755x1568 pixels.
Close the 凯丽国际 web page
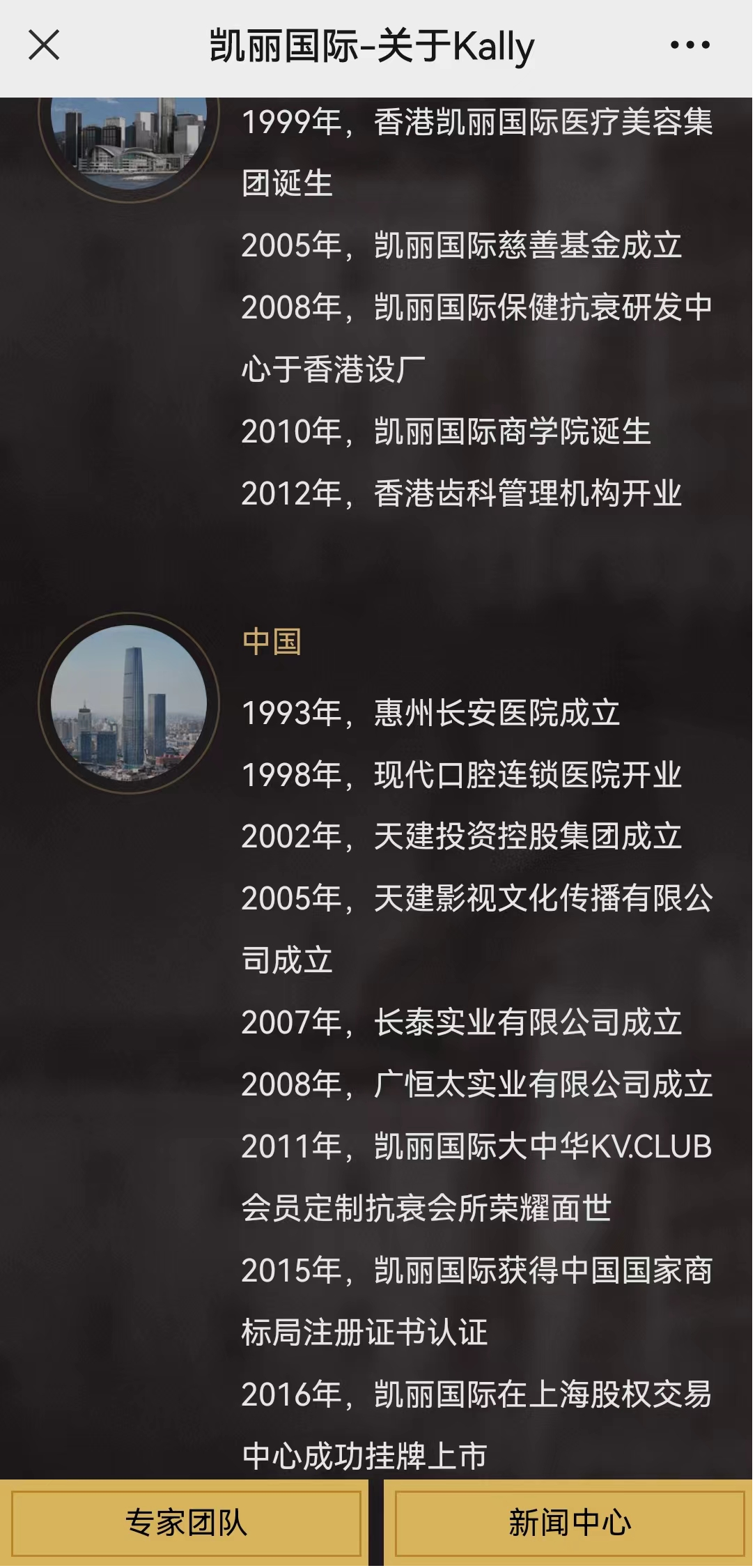coord(44,46)
